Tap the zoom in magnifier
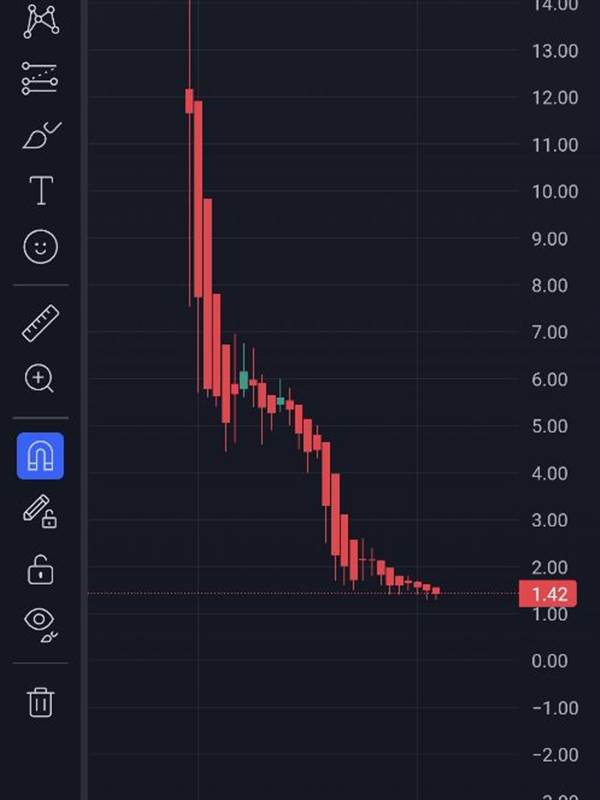Screen dimensions: 600x800 40,379
